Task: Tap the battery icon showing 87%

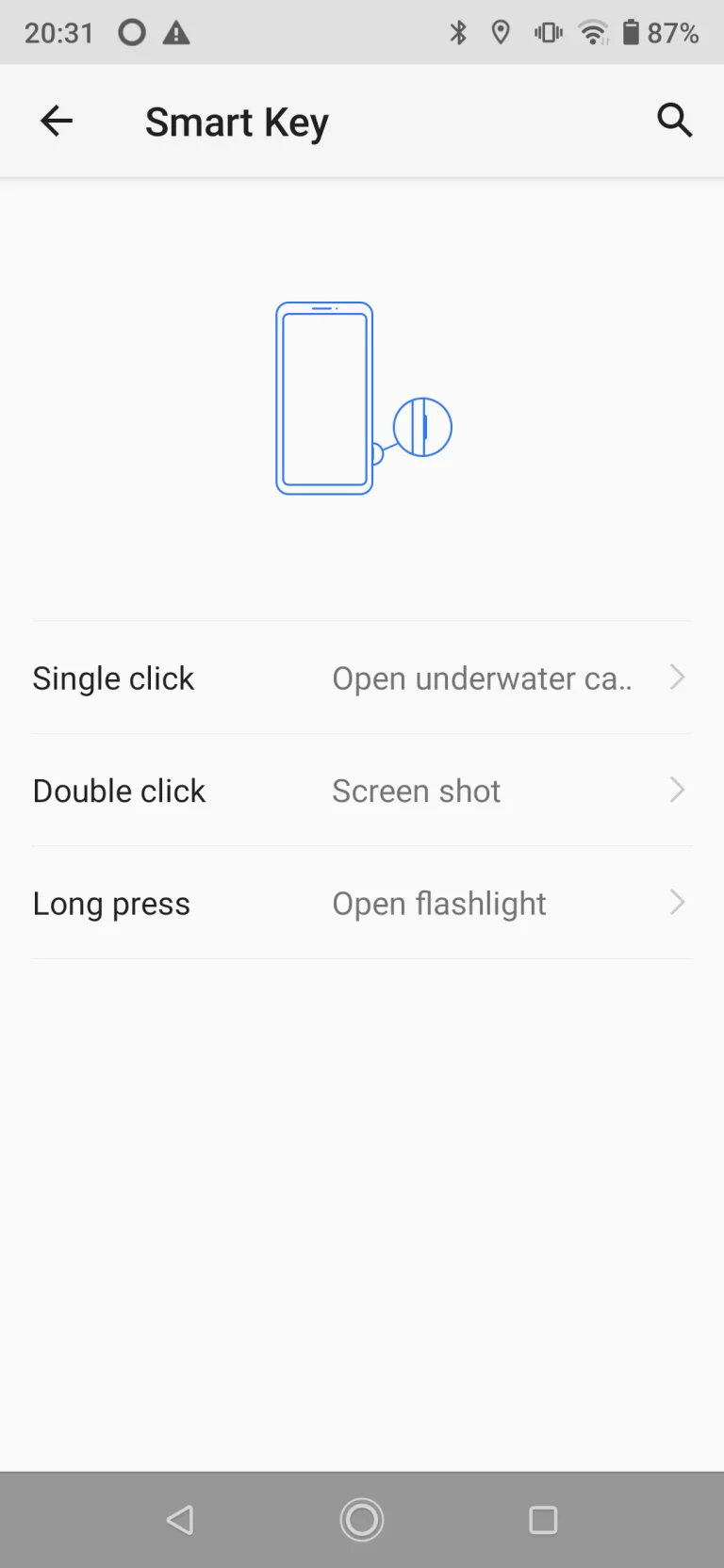Action: (x=633, y=32)
